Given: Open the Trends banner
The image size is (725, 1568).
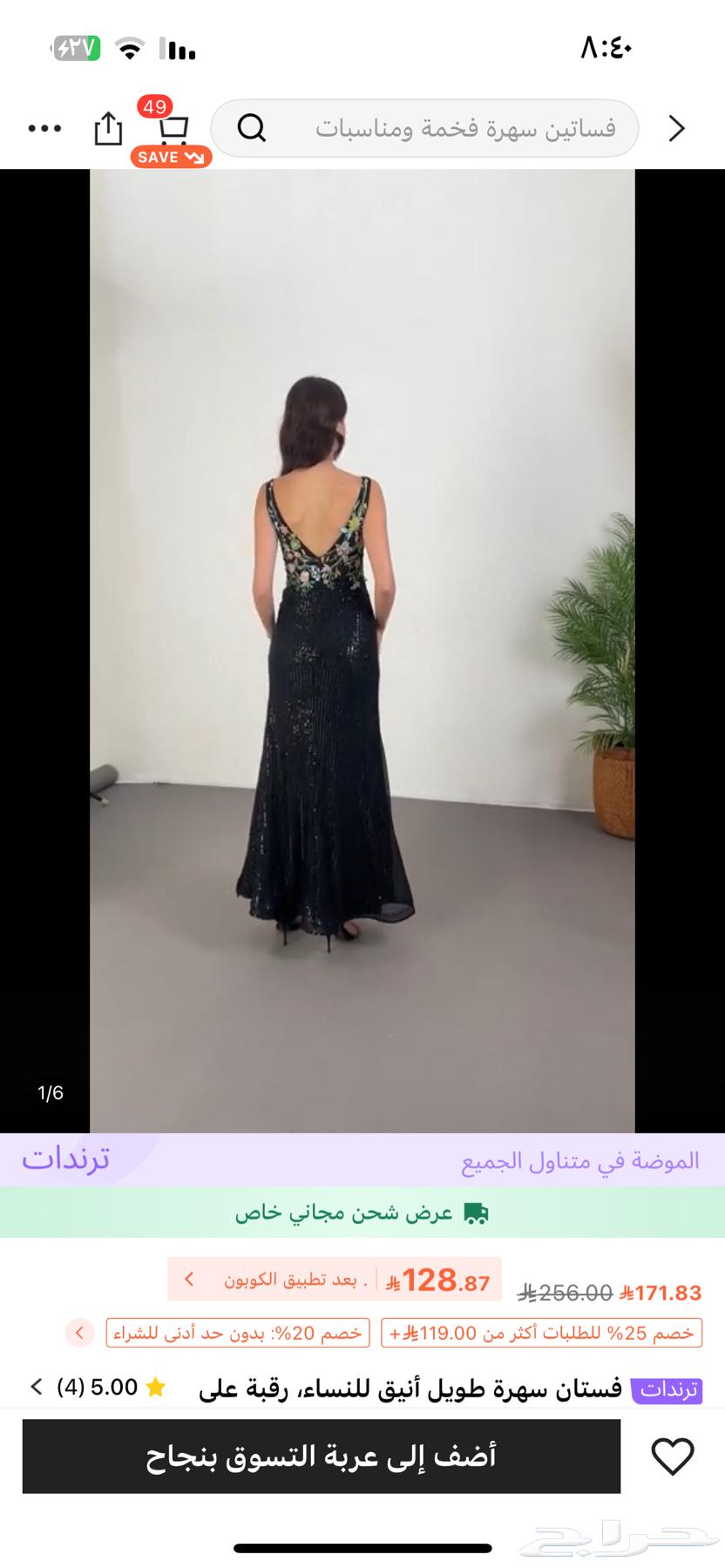Looking at the screenshot, I should coord(362,1160).
